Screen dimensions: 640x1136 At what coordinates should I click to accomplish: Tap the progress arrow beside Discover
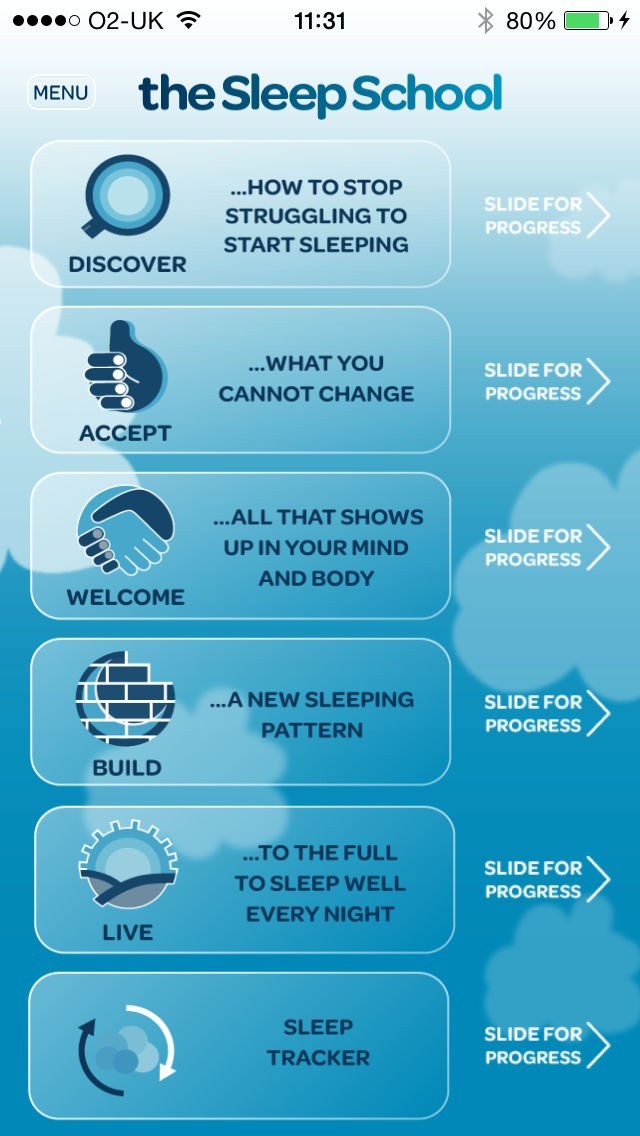click(x=598, y=215)
